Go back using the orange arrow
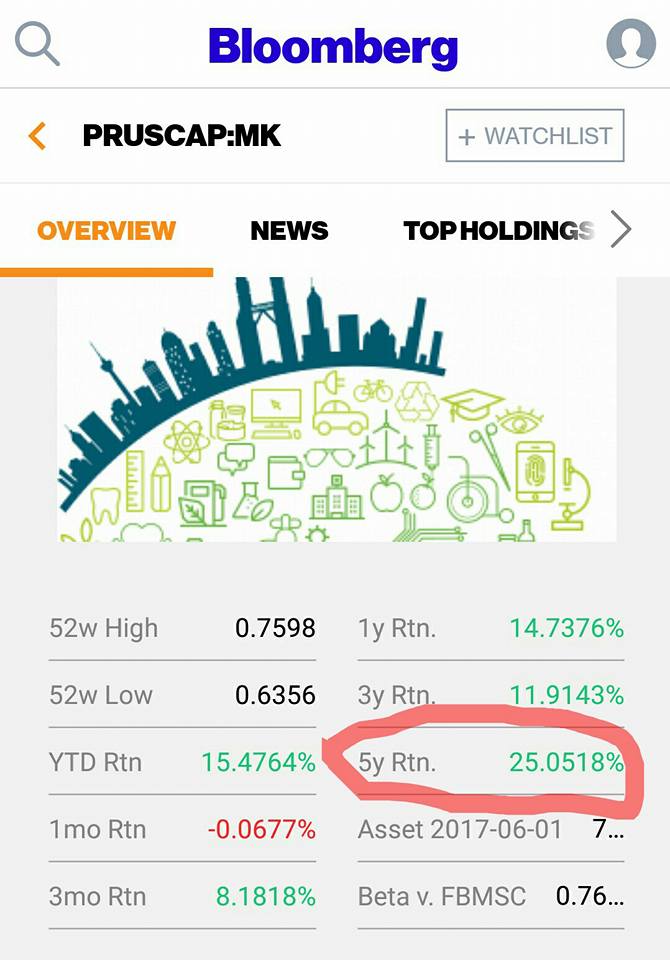Screen dimensions: 670x960 coord(38,135)
